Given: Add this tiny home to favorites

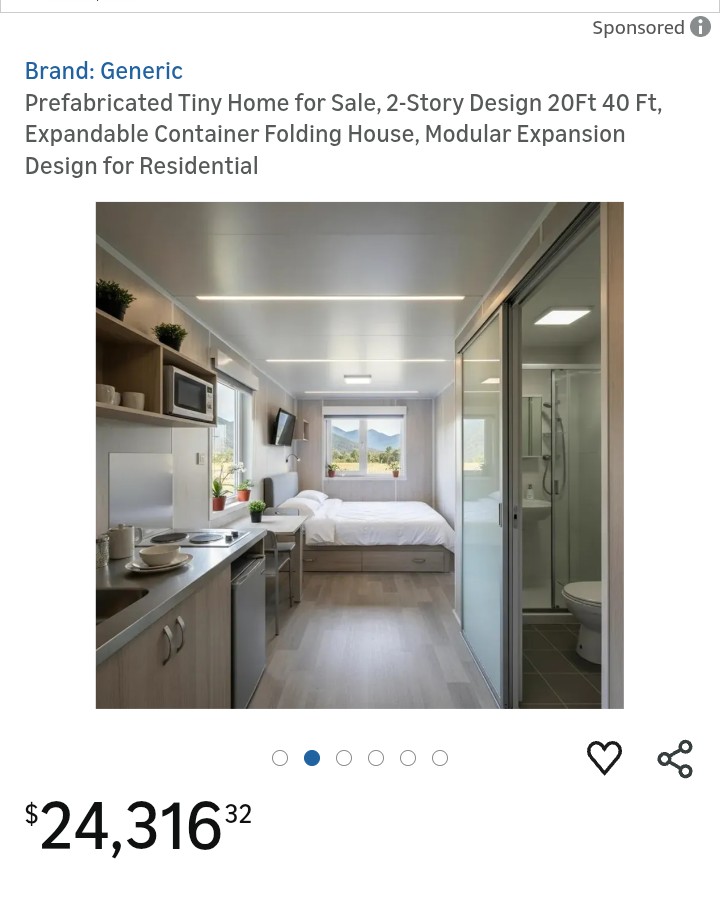Looking at the screenshot, I should coord(604,758).
